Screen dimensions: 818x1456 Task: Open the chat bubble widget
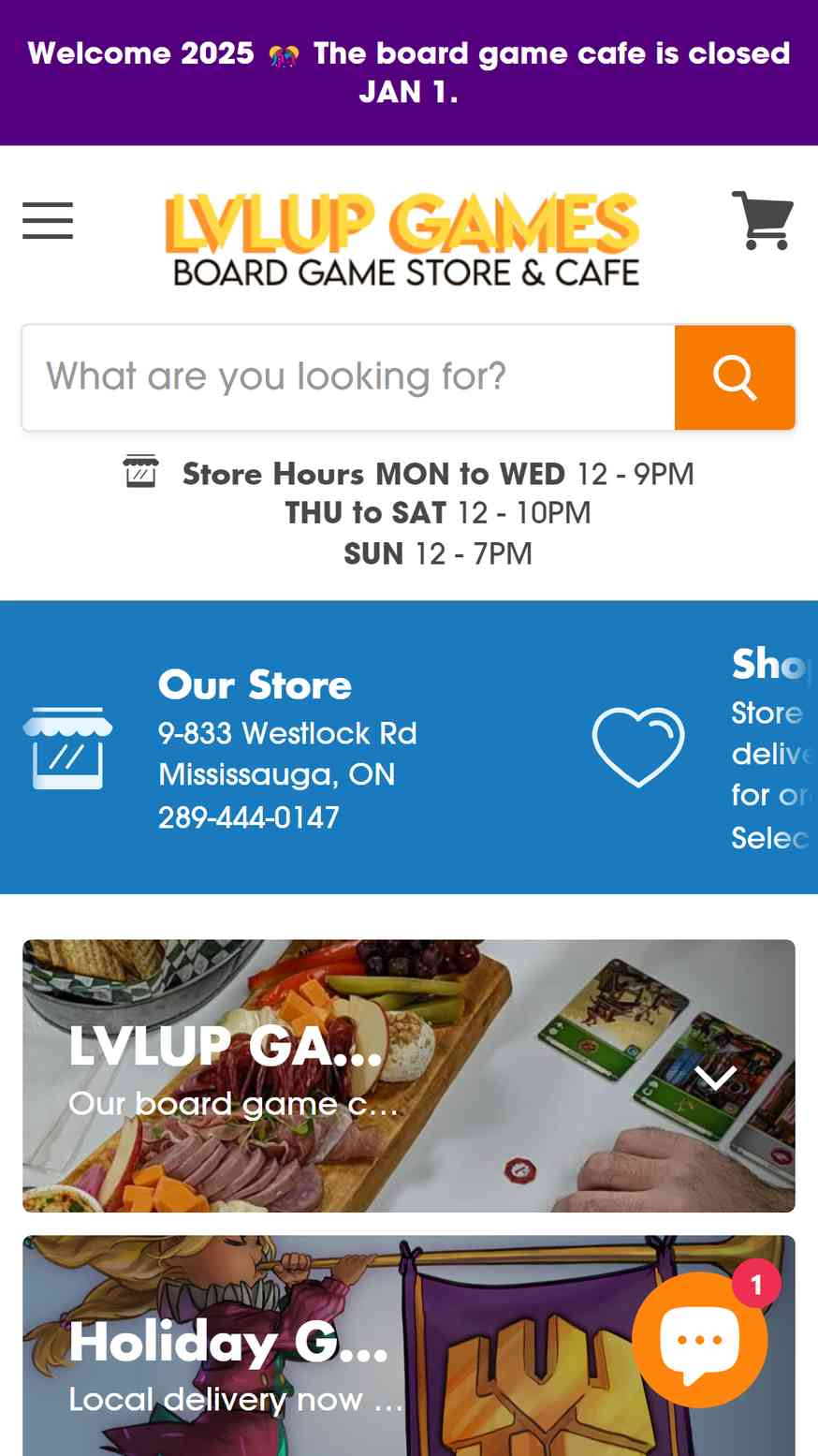[x=700, y=1339]
